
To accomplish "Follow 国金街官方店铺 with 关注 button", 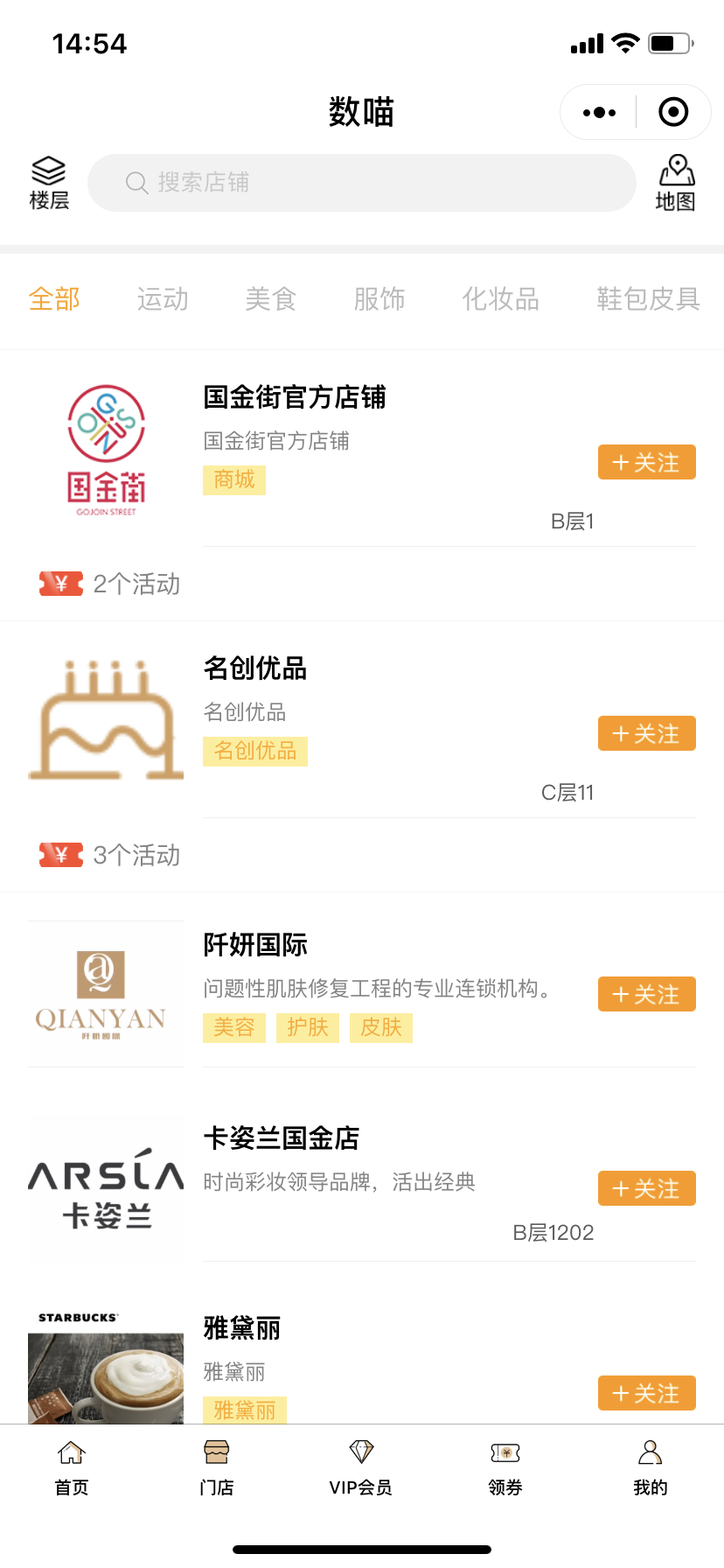I will 647,462.
